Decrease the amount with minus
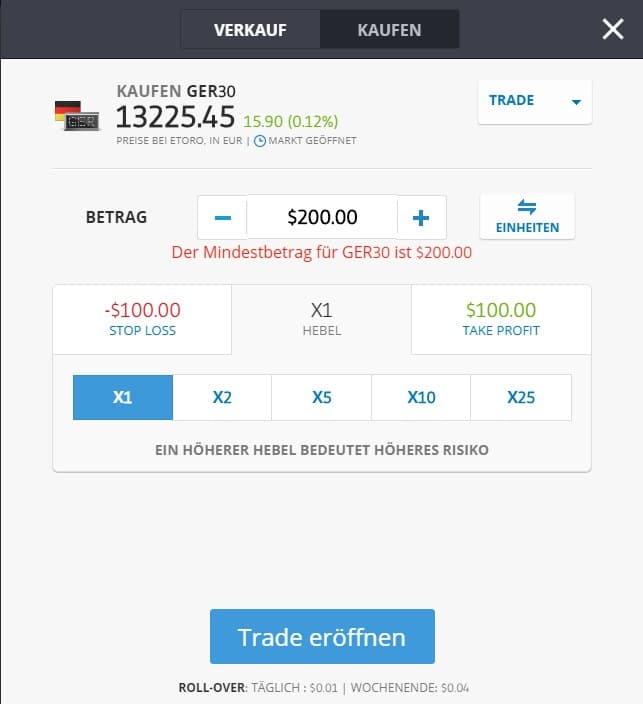The width and height of the screenshot is (643, 704). (x=223, y=217)
